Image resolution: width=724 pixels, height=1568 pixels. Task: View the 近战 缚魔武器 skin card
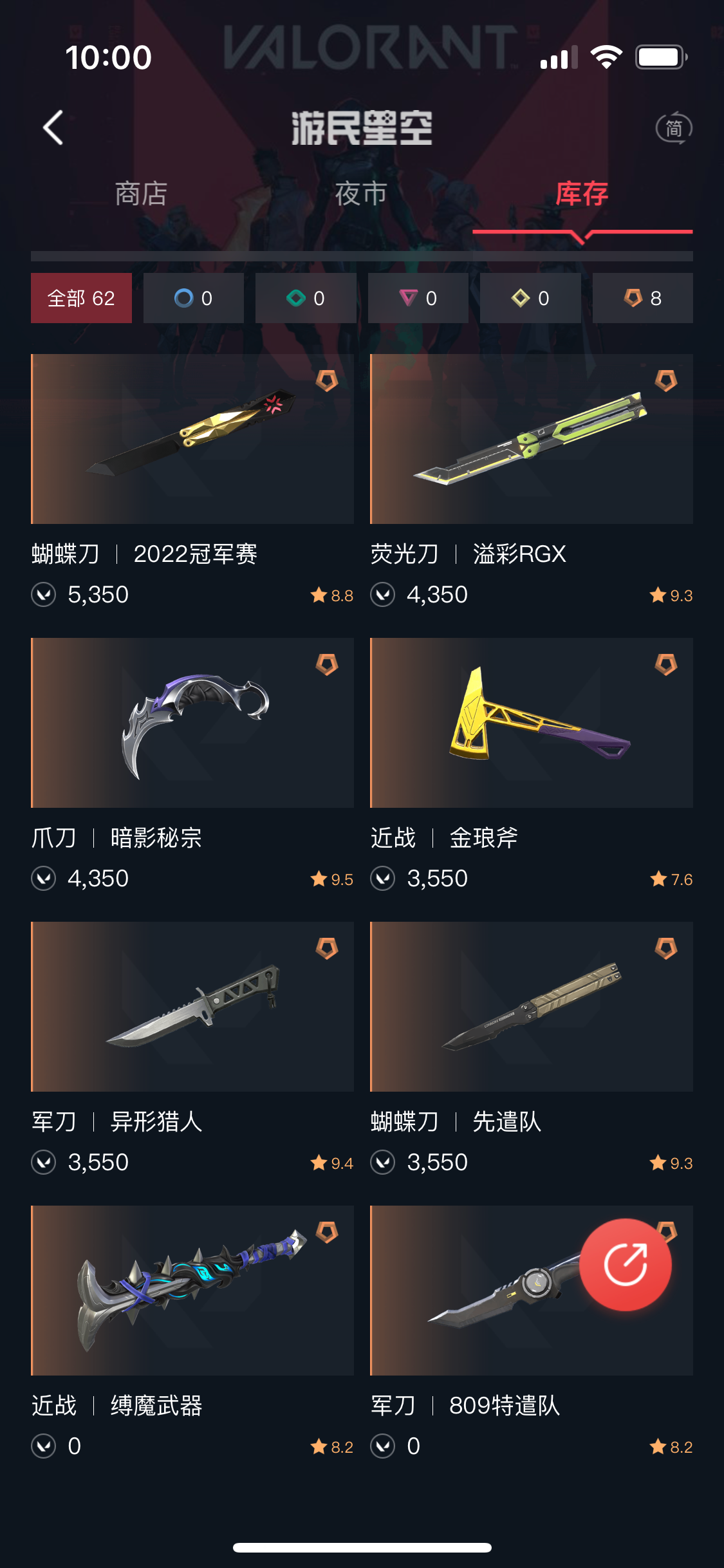point(192,1291)
